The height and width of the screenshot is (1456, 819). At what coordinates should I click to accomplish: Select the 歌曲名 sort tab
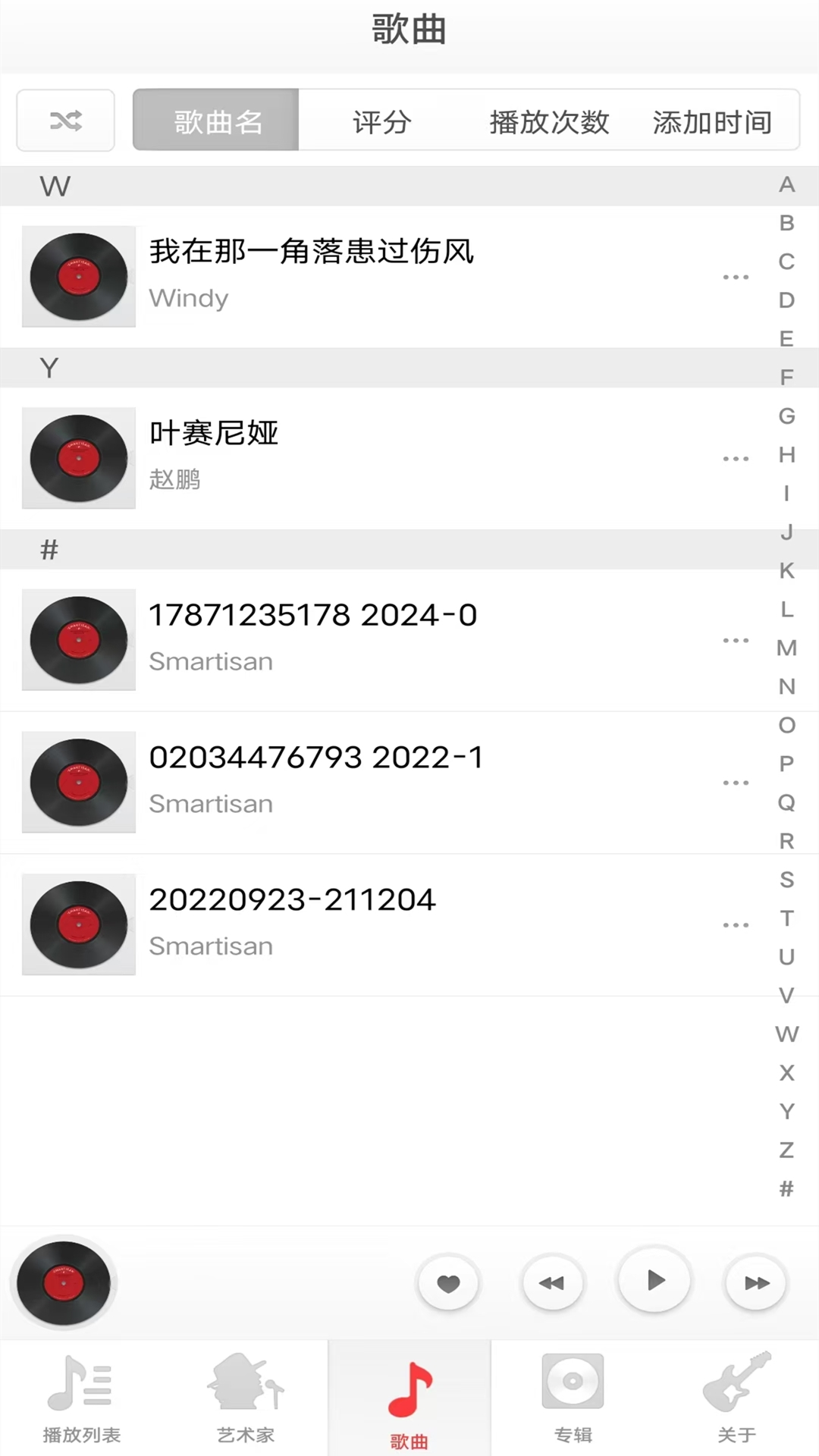tap(217, 121)
